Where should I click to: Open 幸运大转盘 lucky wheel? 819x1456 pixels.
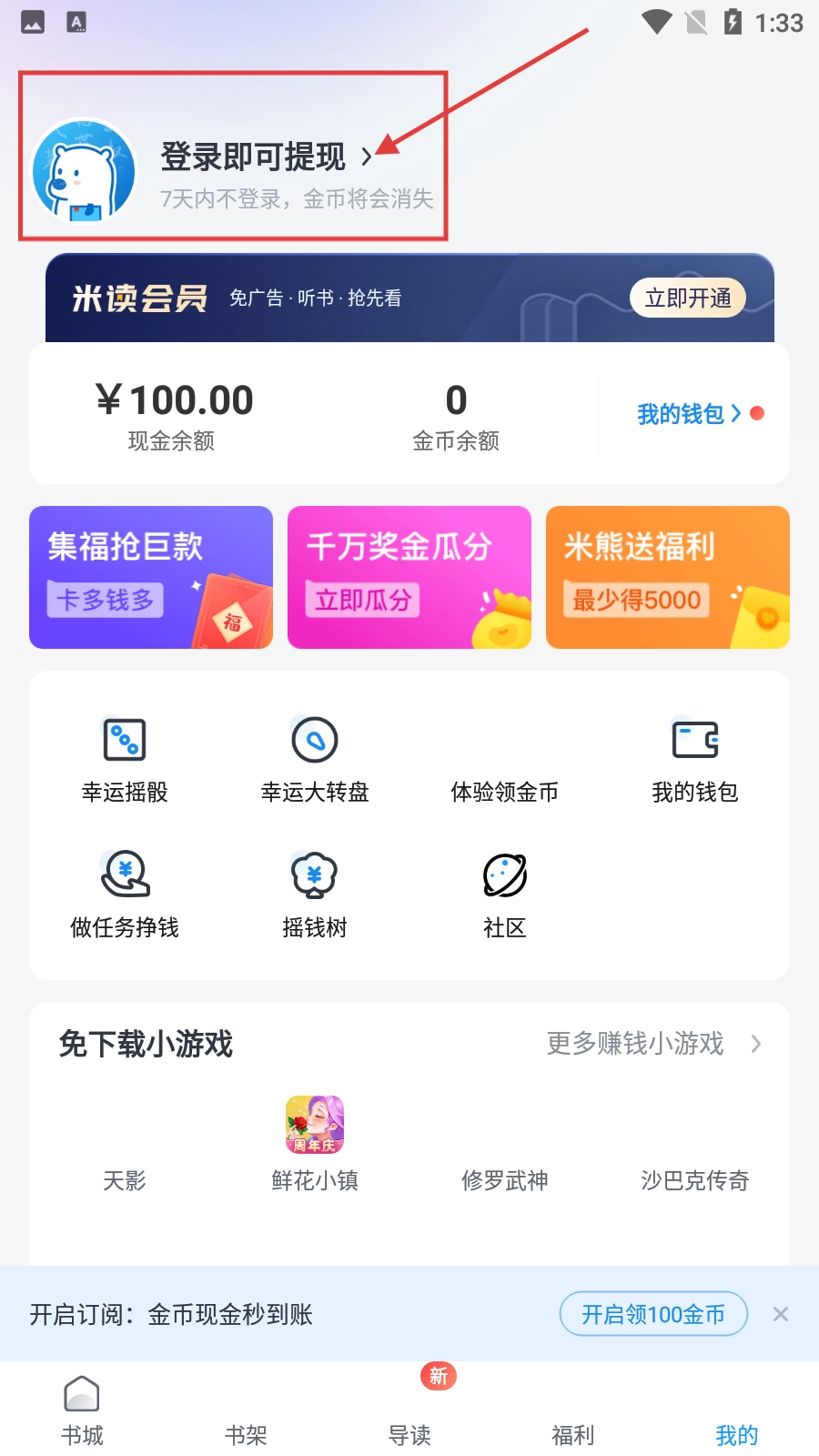tap(315, 761)
